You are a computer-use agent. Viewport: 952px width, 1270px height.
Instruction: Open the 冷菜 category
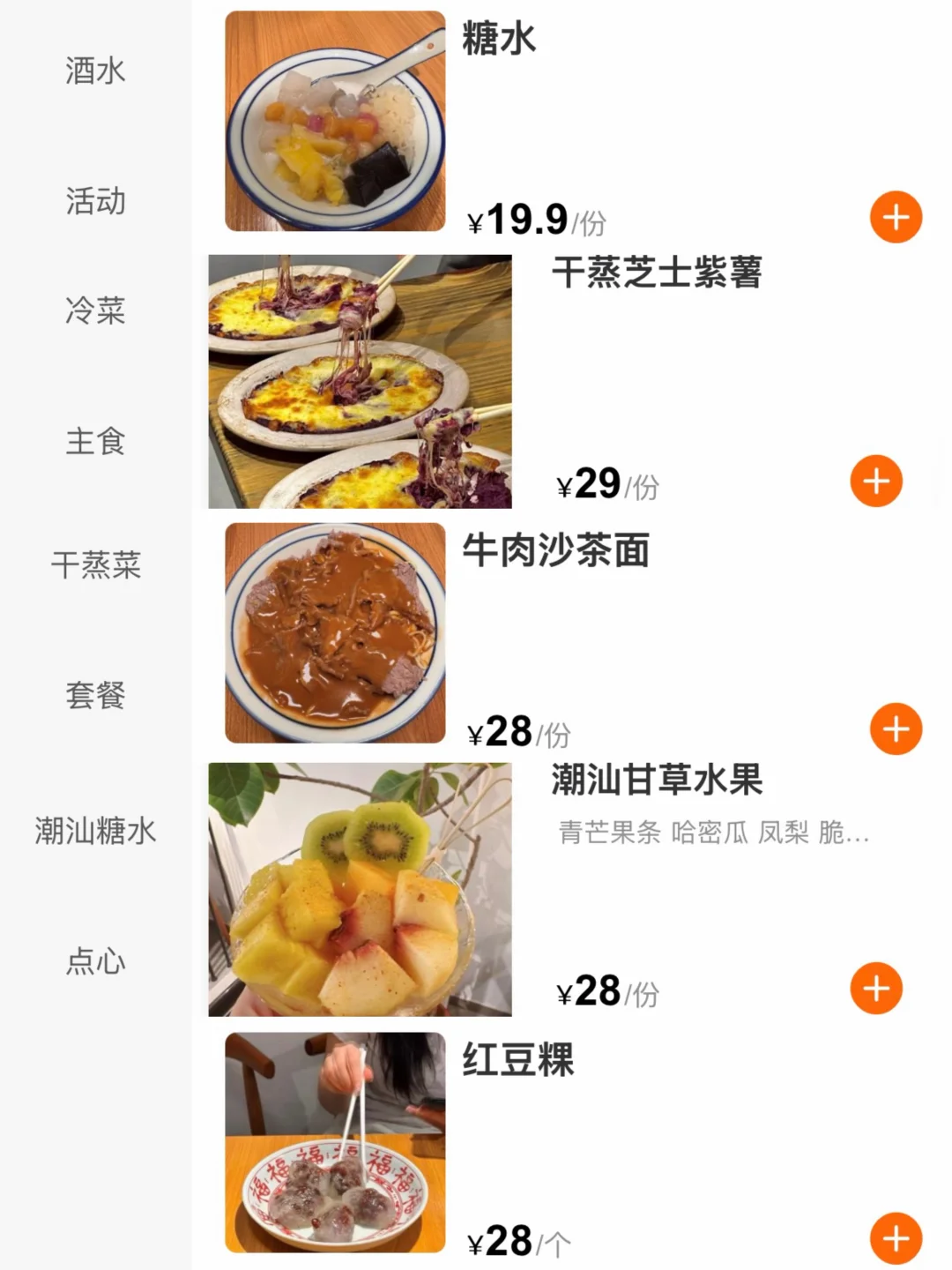[95, 310]
